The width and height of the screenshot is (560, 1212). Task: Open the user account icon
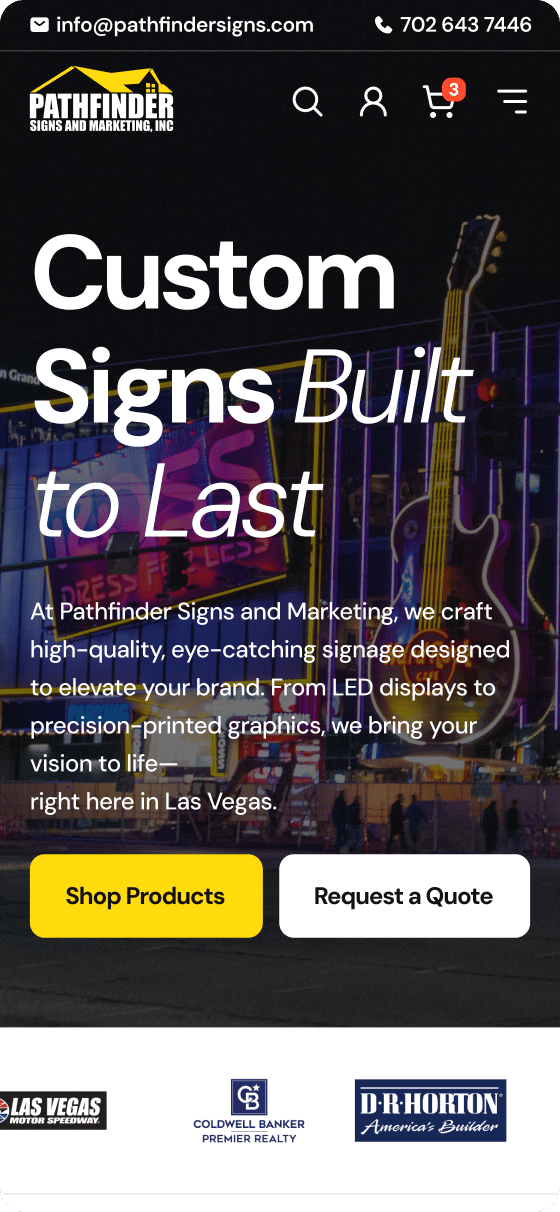373,101
